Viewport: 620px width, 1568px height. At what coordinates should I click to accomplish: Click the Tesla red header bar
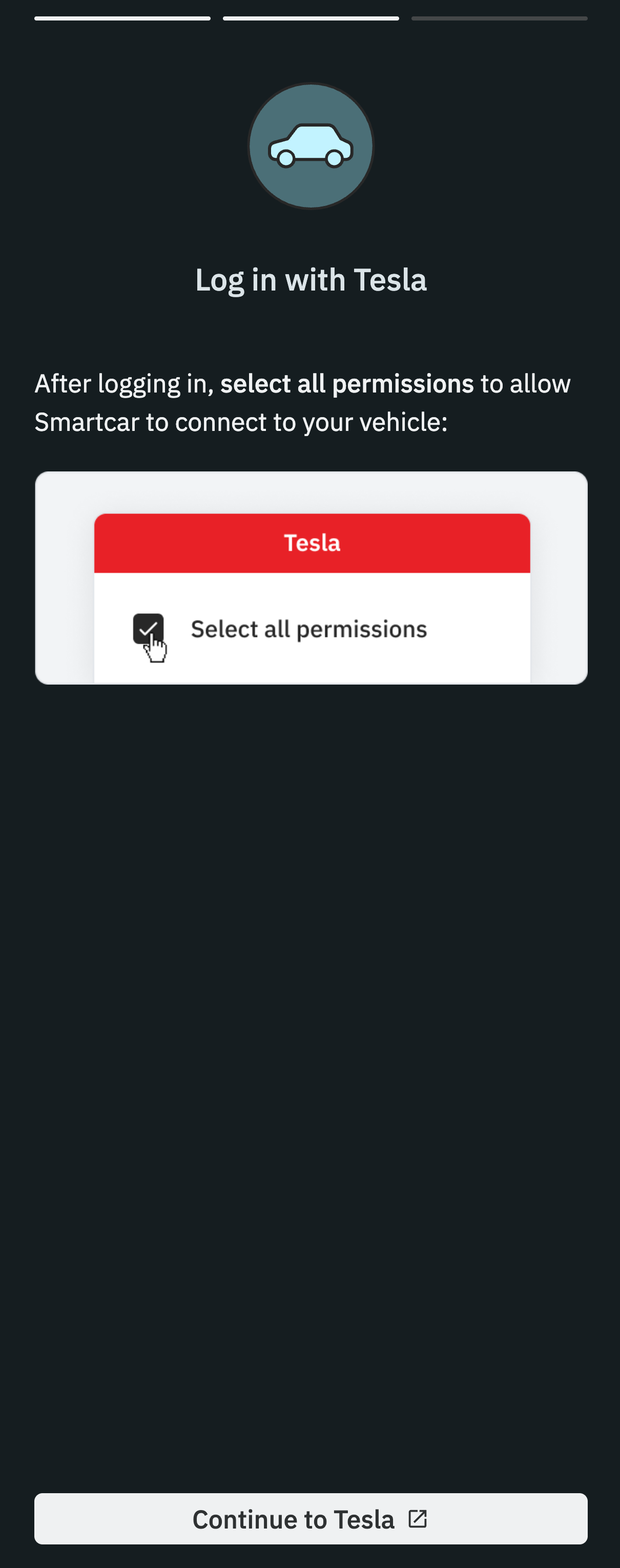pos(311,543)
